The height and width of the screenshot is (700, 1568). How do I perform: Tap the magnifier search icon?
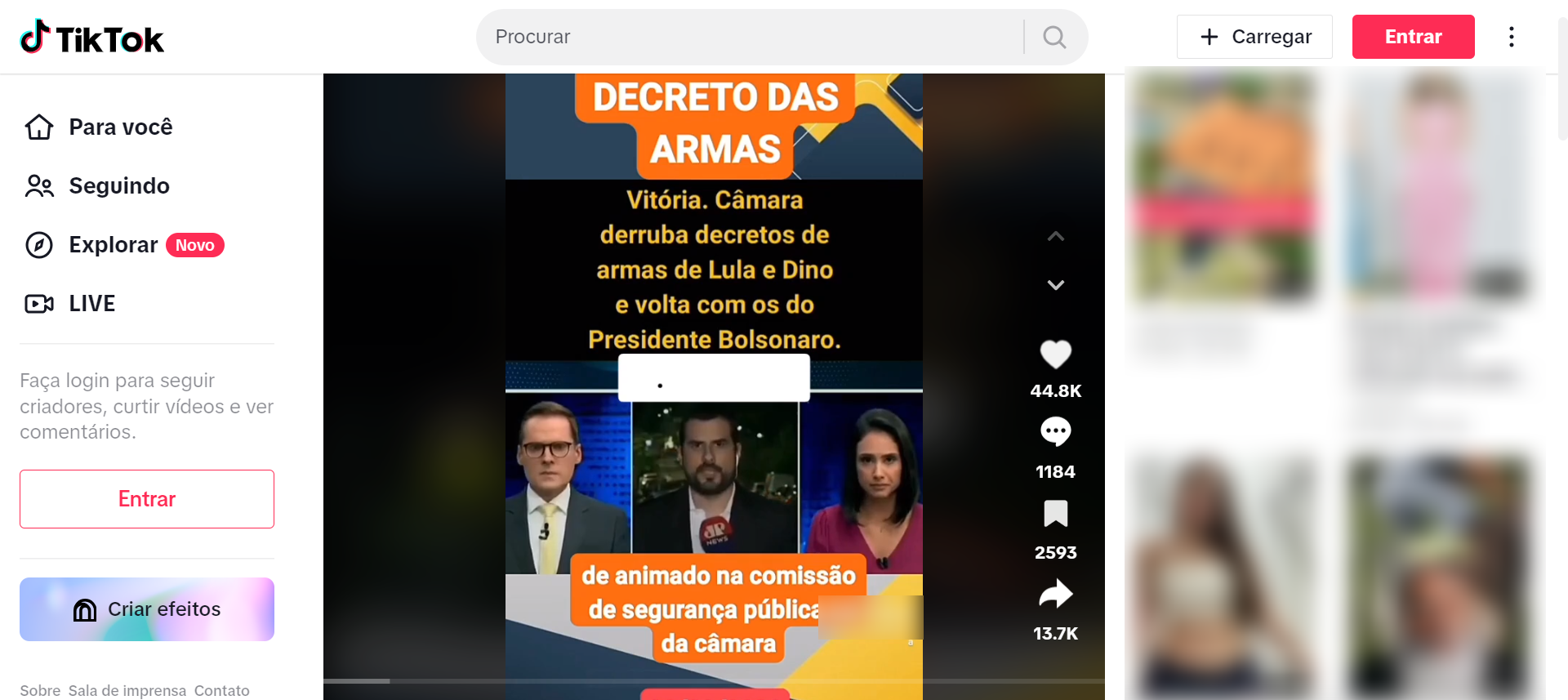pyautogui.click(x=1054, y=37)
